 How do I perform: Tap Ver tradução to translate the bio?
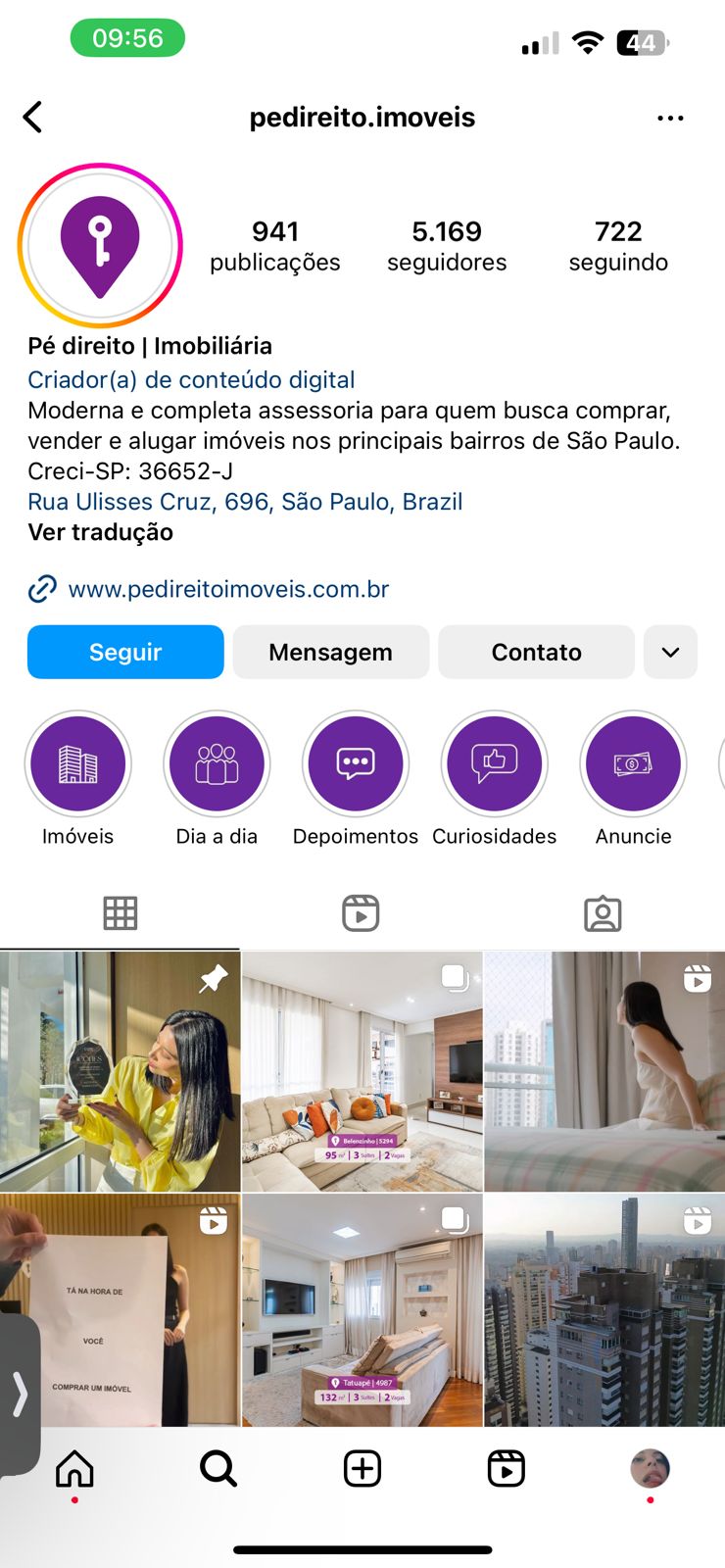pyautogui.click(x=100, y=532)
